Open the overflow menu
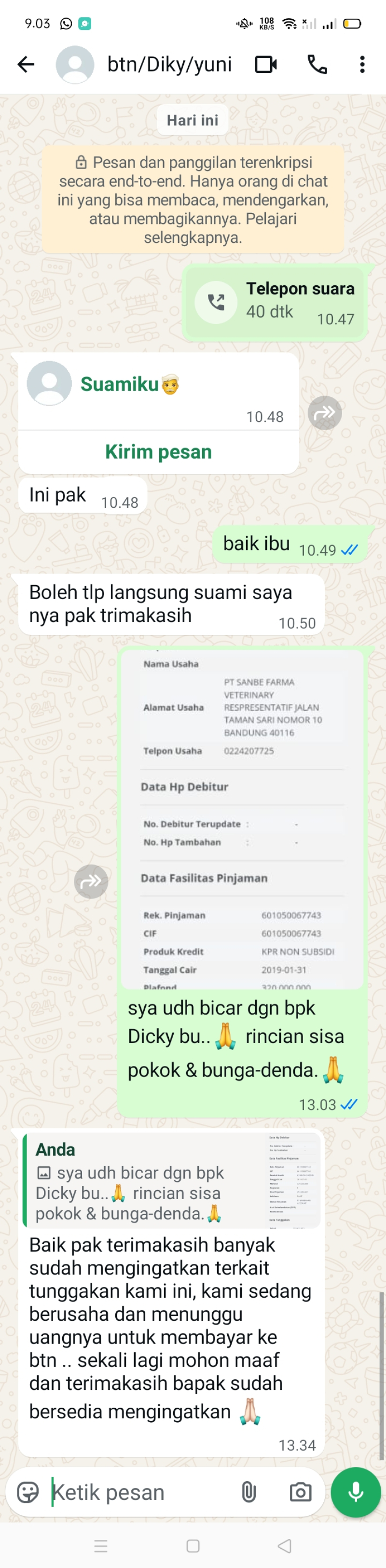This screenshot has height=1568, width=386. (x=362, y=64)
